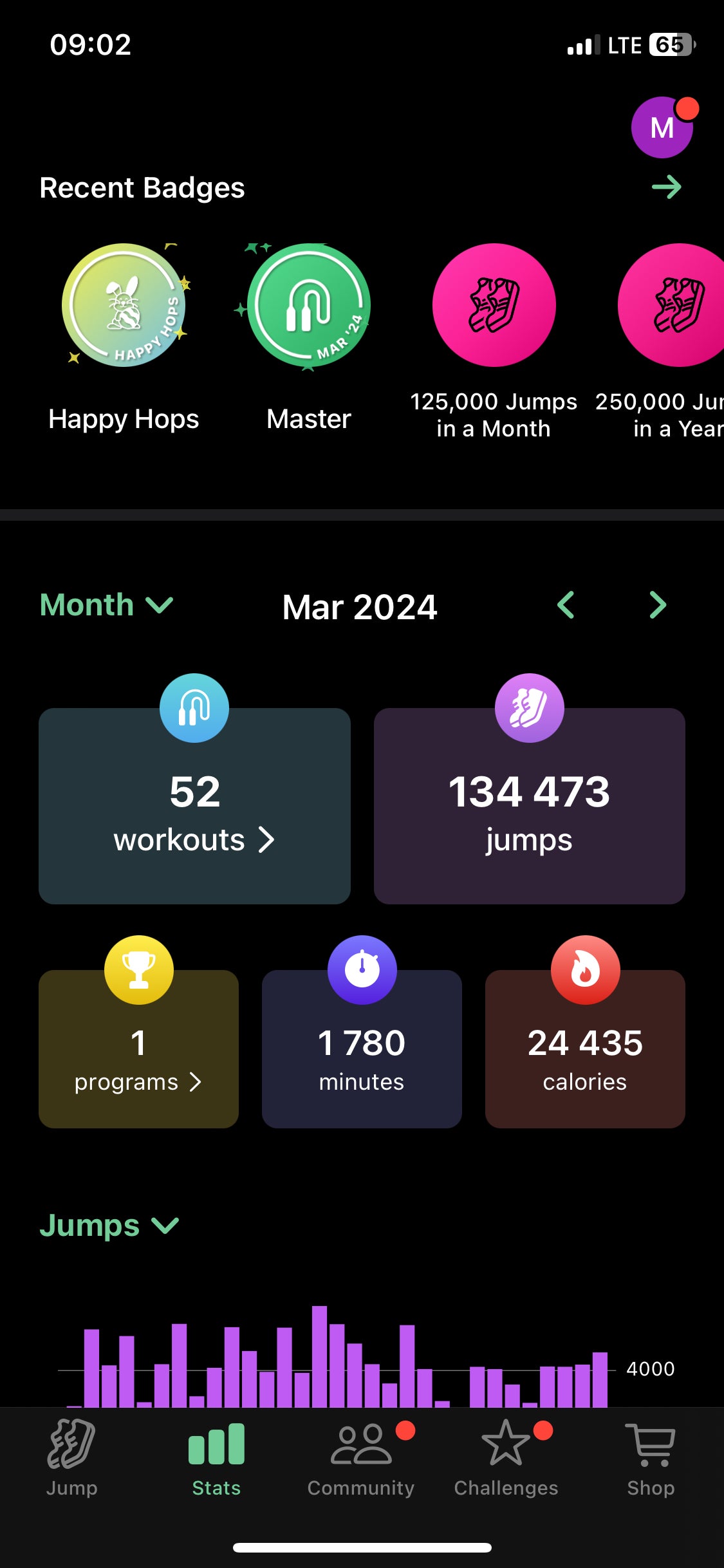Open the 52 workouts card

click(194, 806)
